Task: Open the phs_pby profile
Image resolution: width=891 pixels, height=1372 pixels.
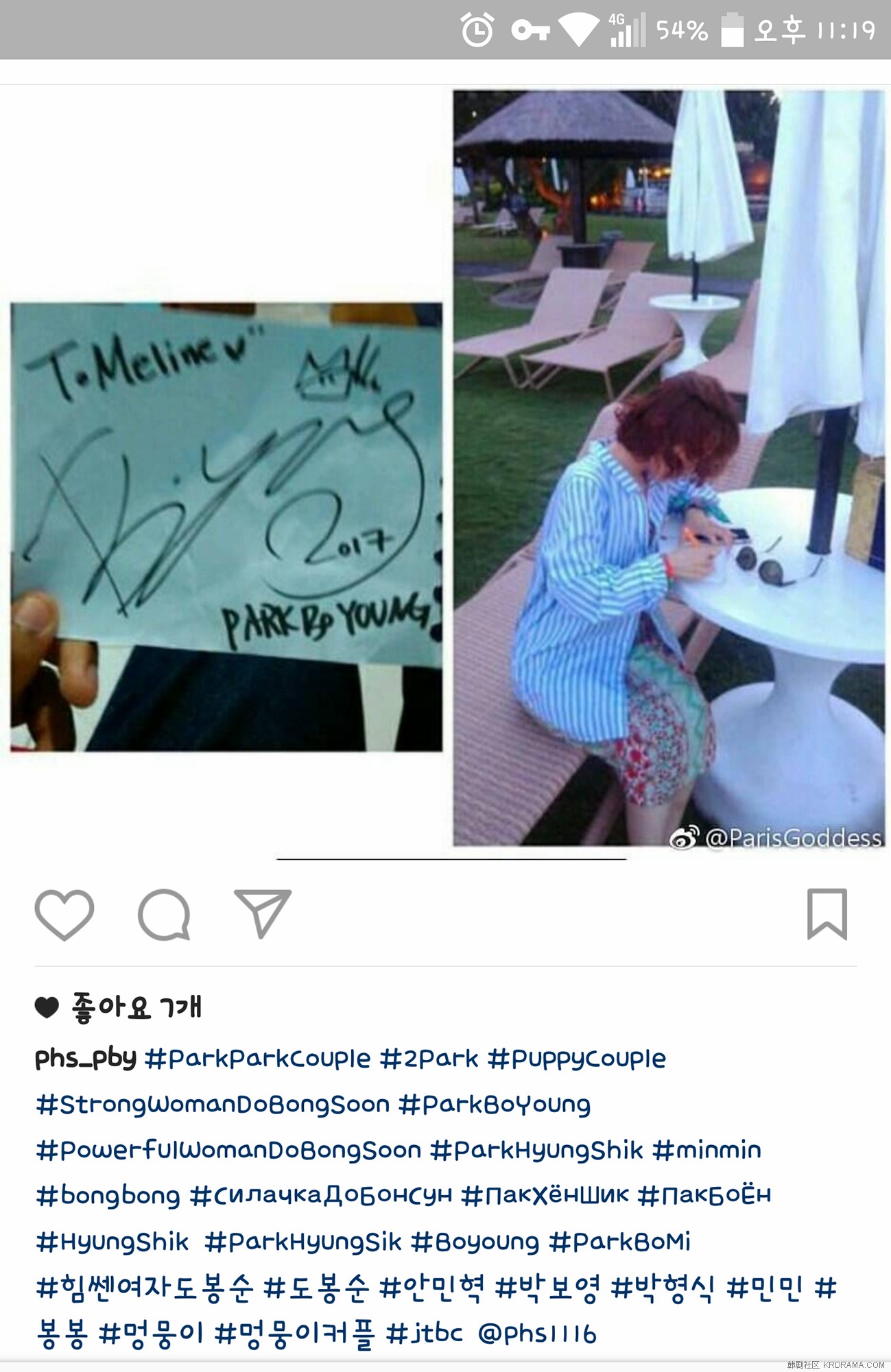Action: pos(85,1058)
